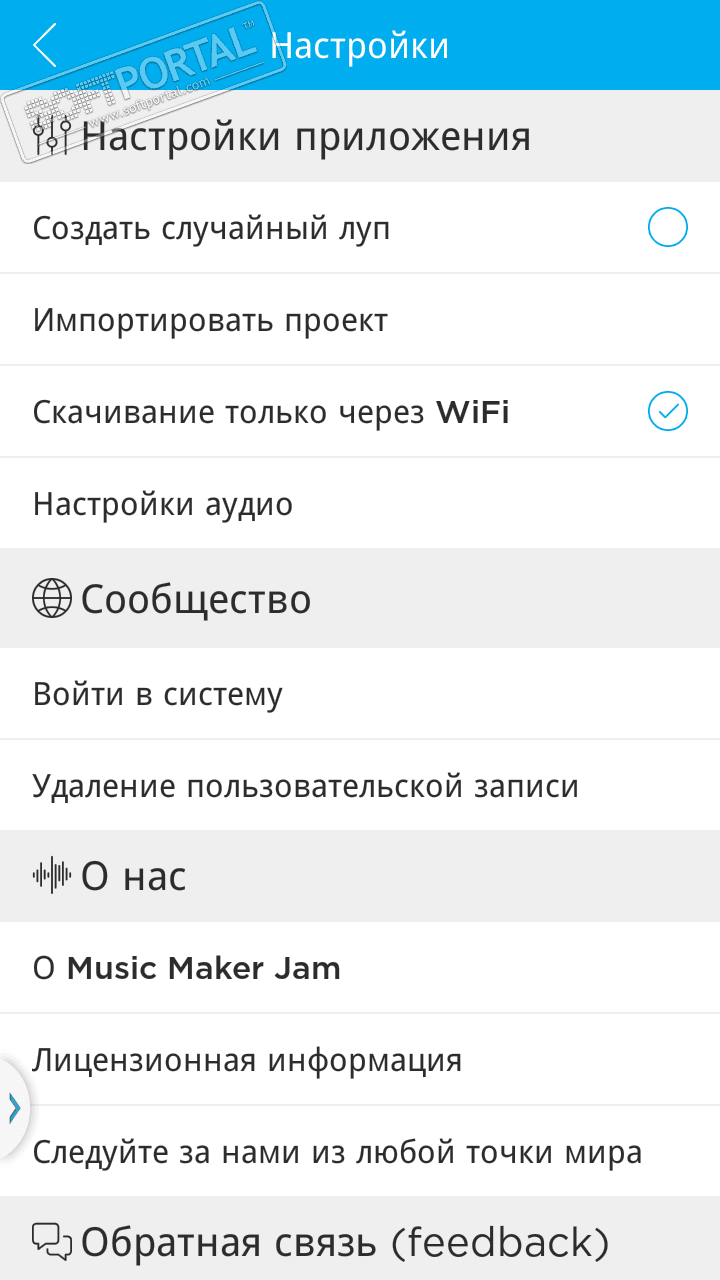Screen dimensions: 720x1280
Task: Go back using the top-left arrow
Action: coord(45,46)
